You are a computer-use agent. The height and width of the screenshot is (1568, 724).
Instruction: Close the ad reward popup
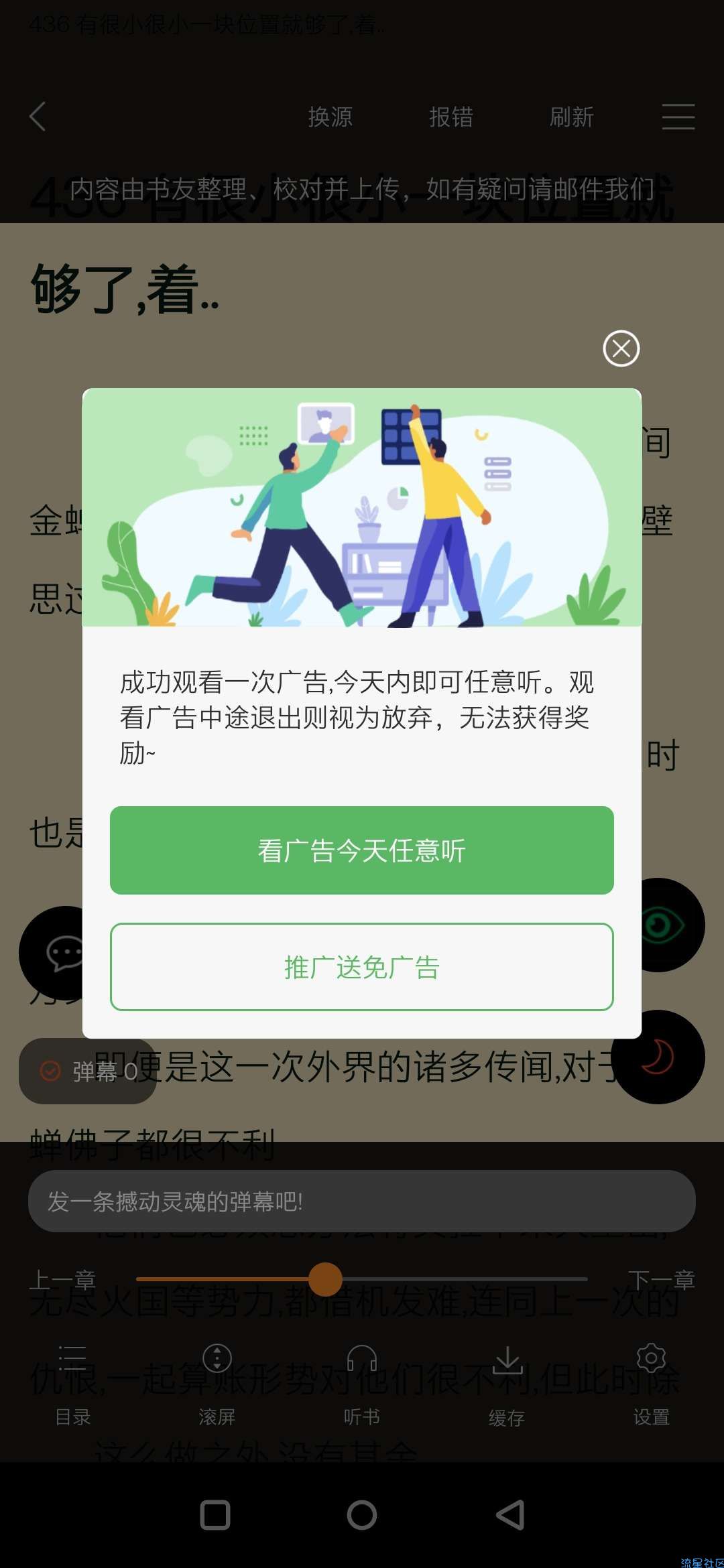(x=621, y=348)
